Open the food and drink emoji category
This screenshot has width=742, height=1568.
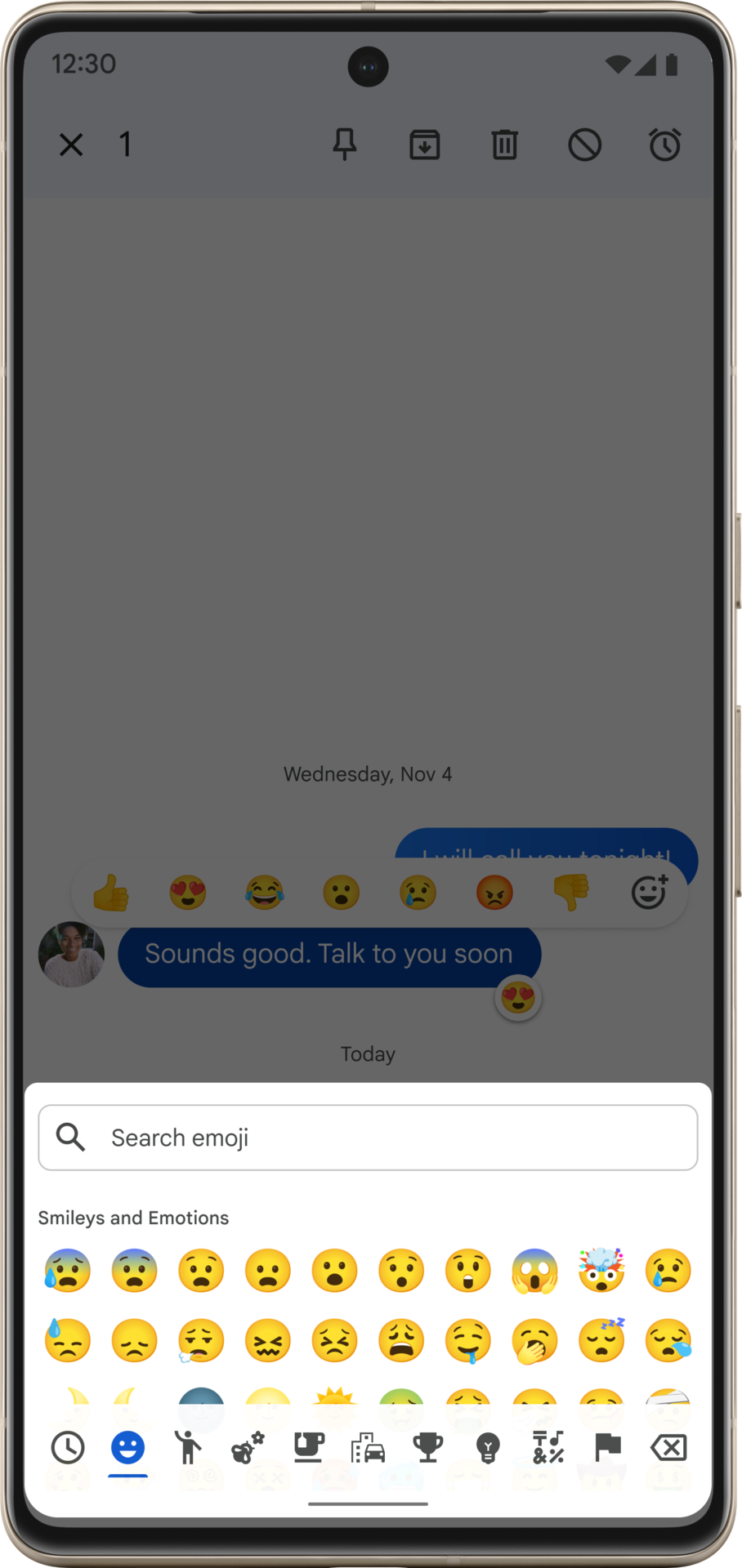tap(309, 1448)
